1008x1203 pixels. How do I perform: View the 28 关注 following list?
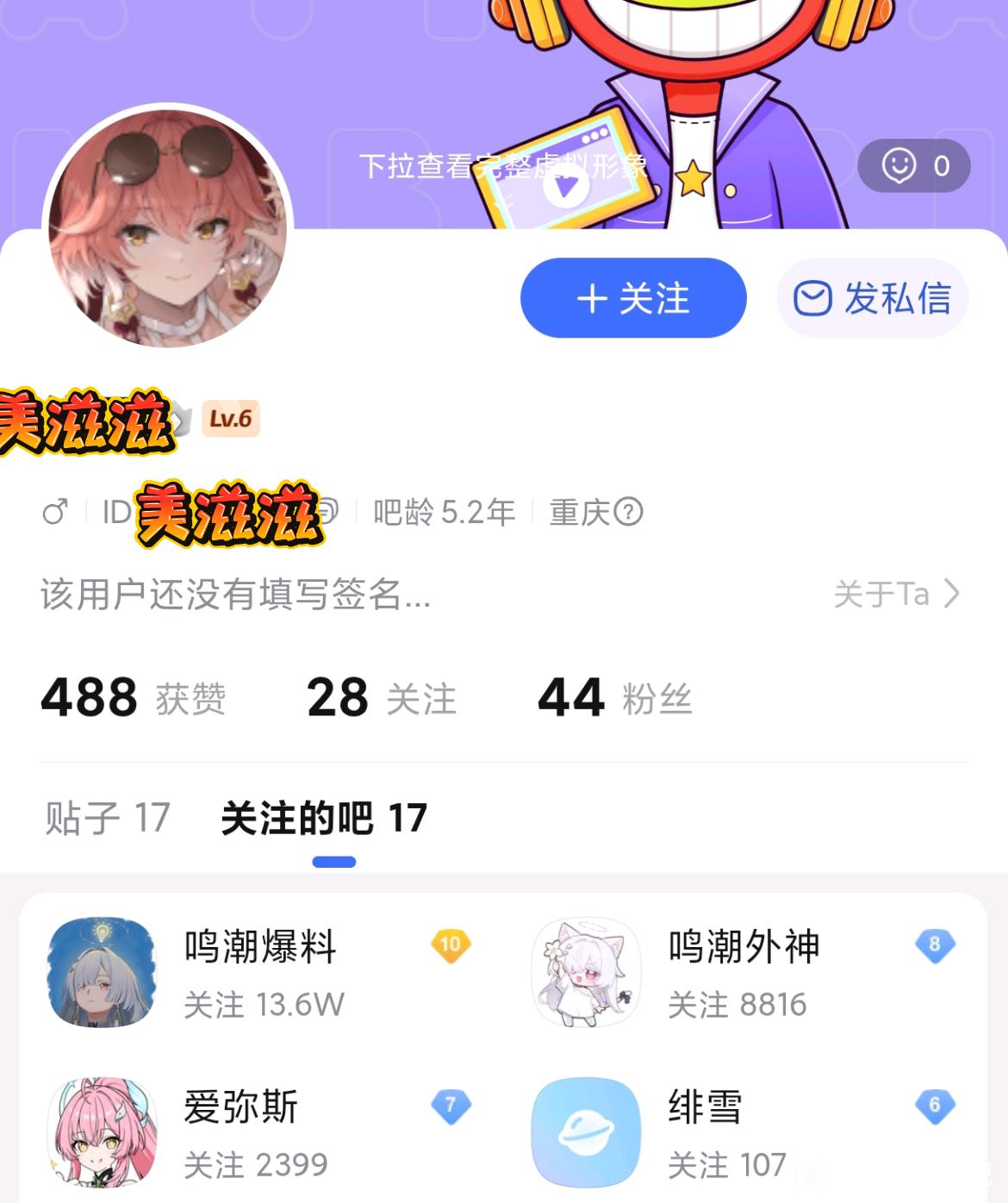pos(382,697)
